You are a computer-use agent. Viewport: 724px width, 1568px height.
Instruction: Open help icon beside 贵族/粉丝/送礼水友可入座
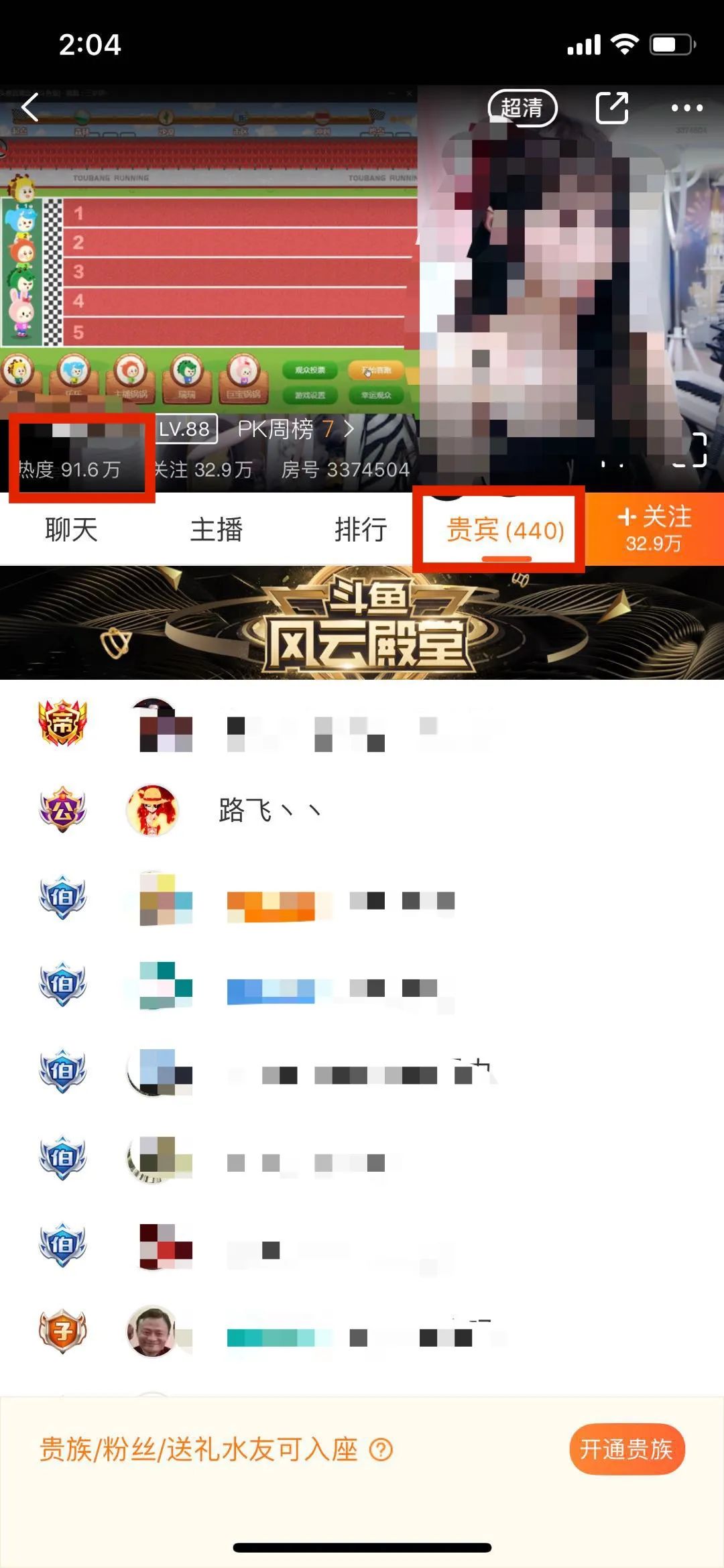[381, 1450]
